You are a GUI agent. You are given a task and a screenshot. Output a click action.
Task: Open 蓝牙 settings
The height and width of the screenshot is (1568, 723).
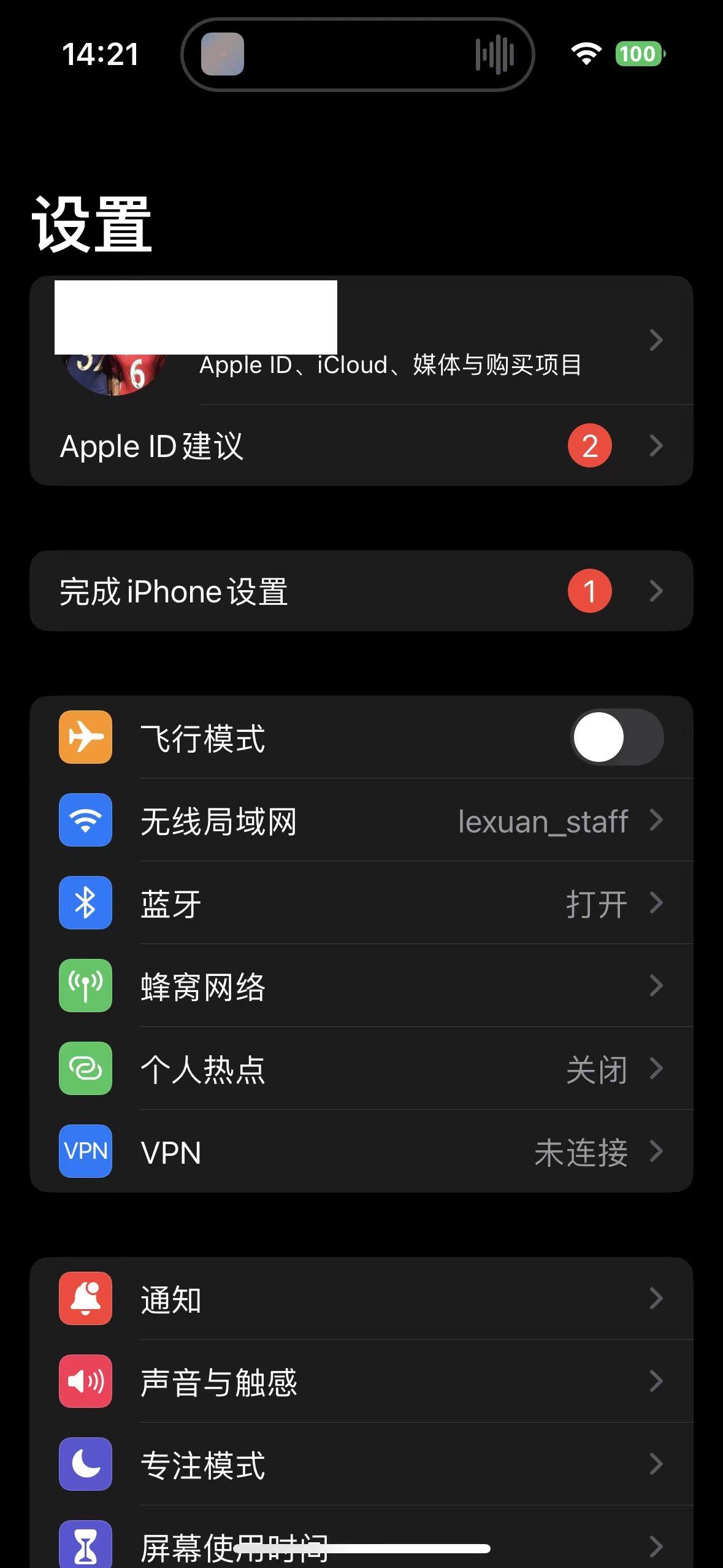[x=361, y=904]
